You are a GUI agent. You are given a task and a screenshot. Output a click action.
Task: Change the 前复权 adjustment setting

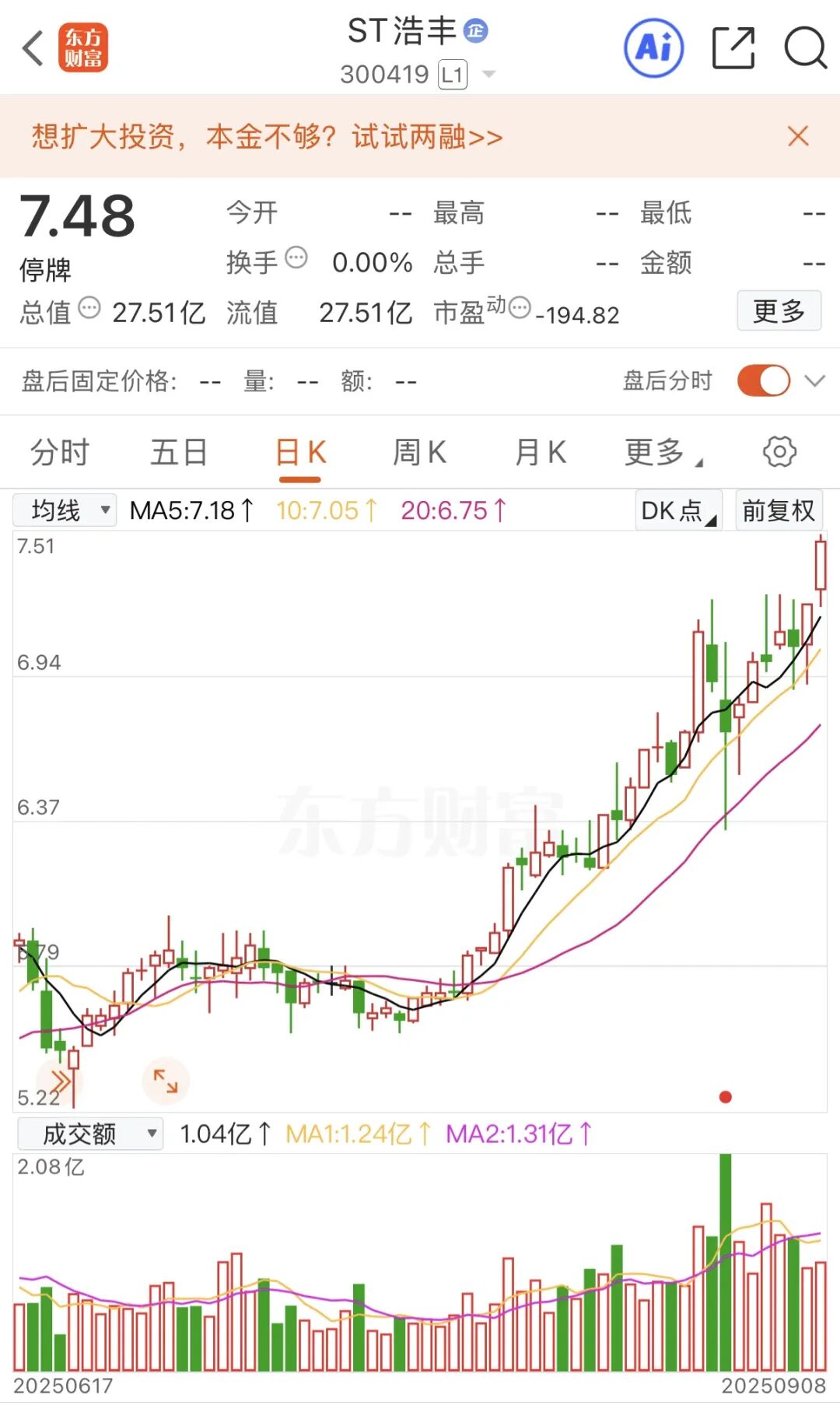coord(779,510)
